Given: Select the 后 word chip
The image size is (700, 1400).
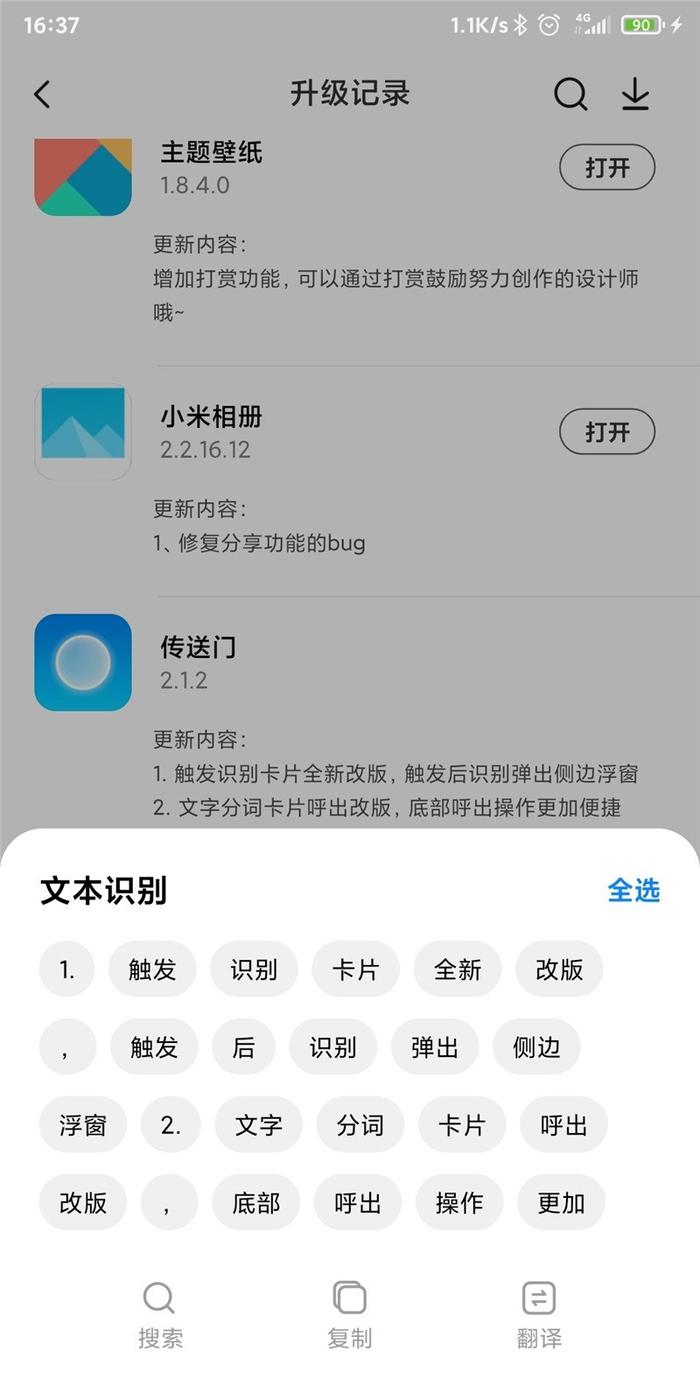Looking at the screenshot, I should point(243,1047).
